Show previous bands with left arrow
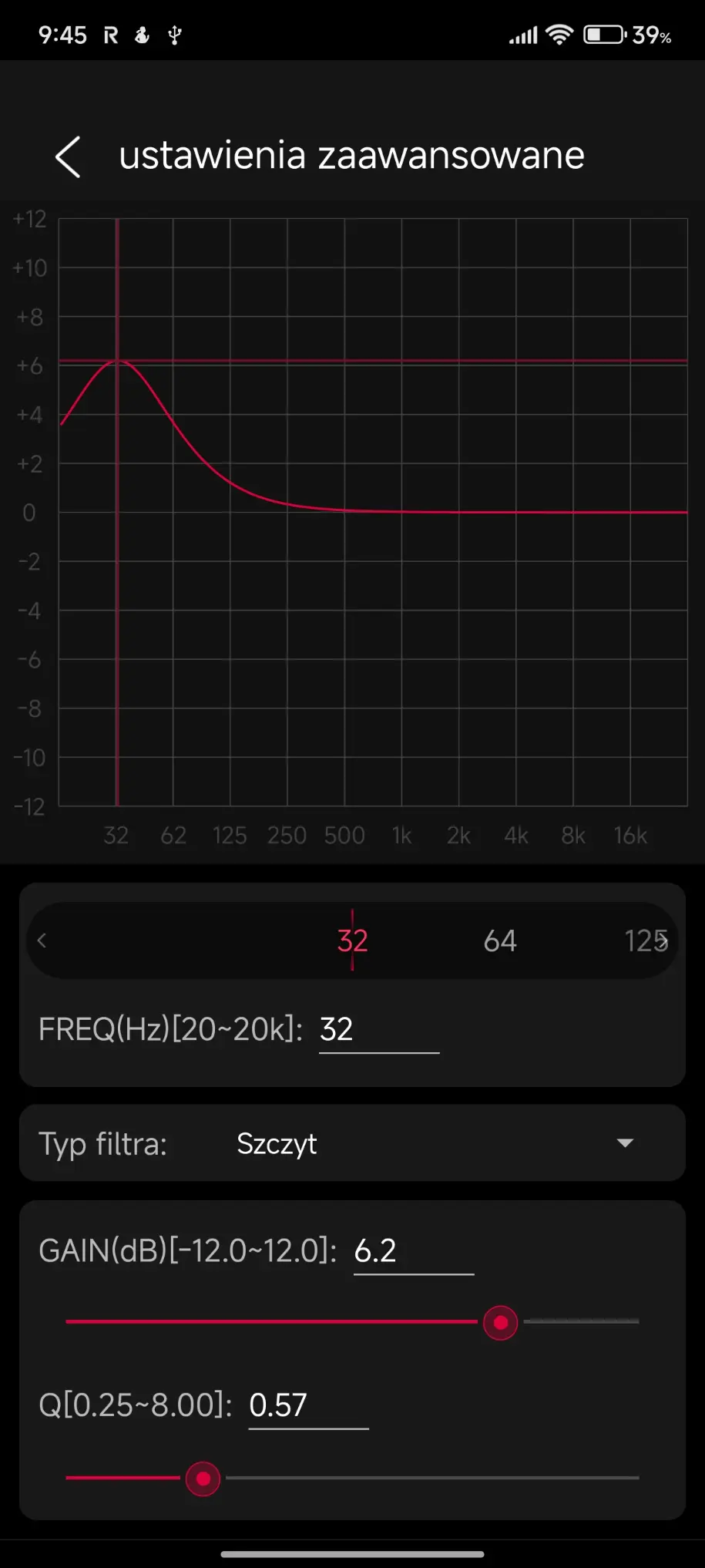The image size is (705, 1568). [x=42, y=941]
